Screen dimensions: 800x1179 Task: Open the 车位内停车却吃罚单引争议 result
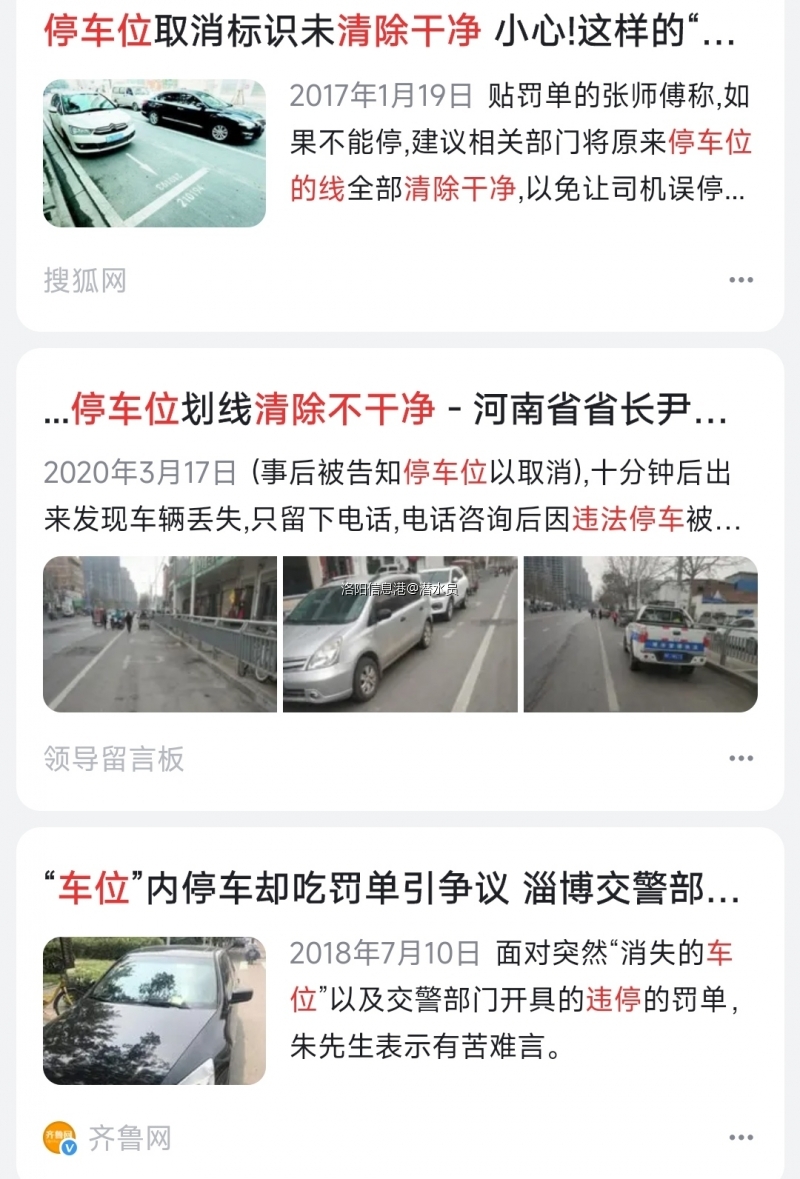click(392, 889)
